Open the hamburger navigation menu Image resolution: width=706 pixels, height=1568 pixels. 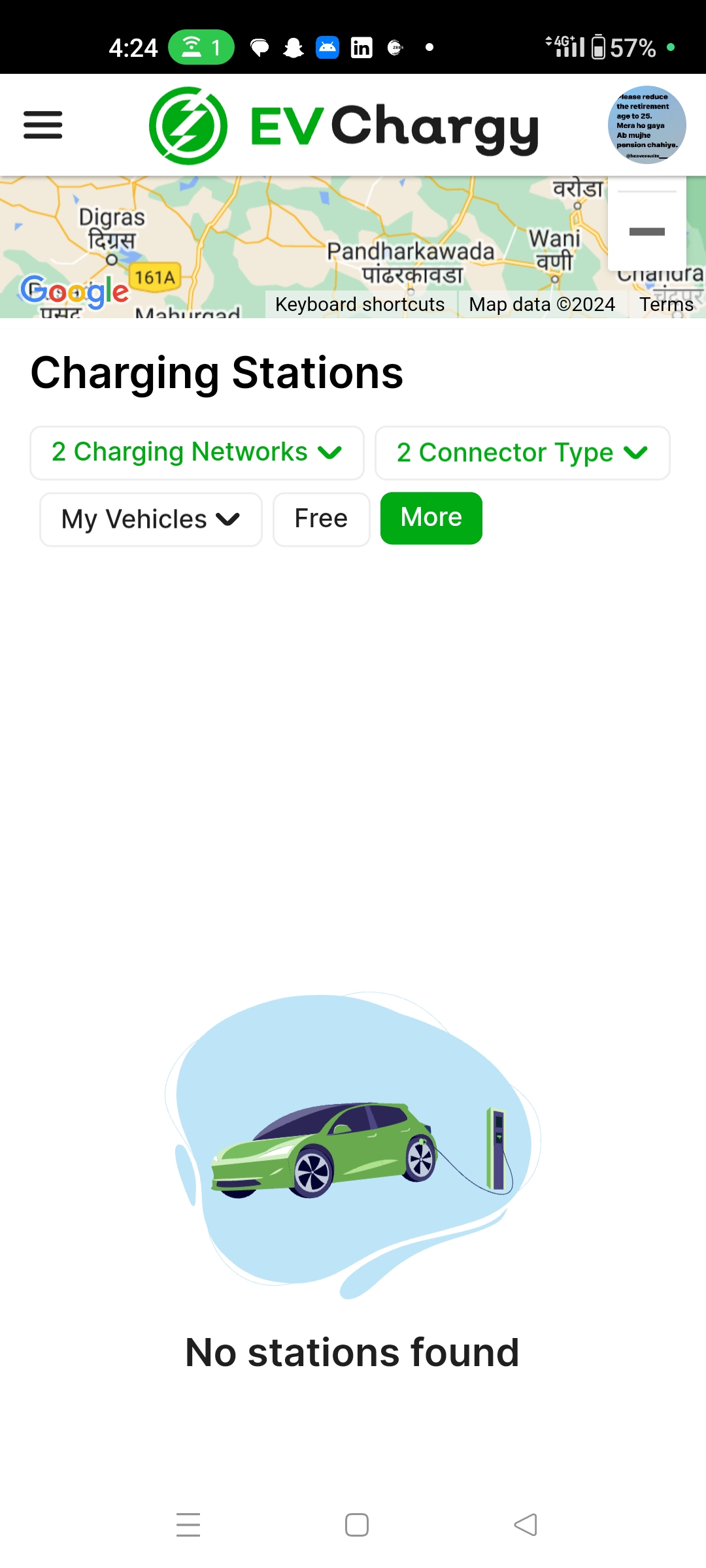[x=43, y=125]
